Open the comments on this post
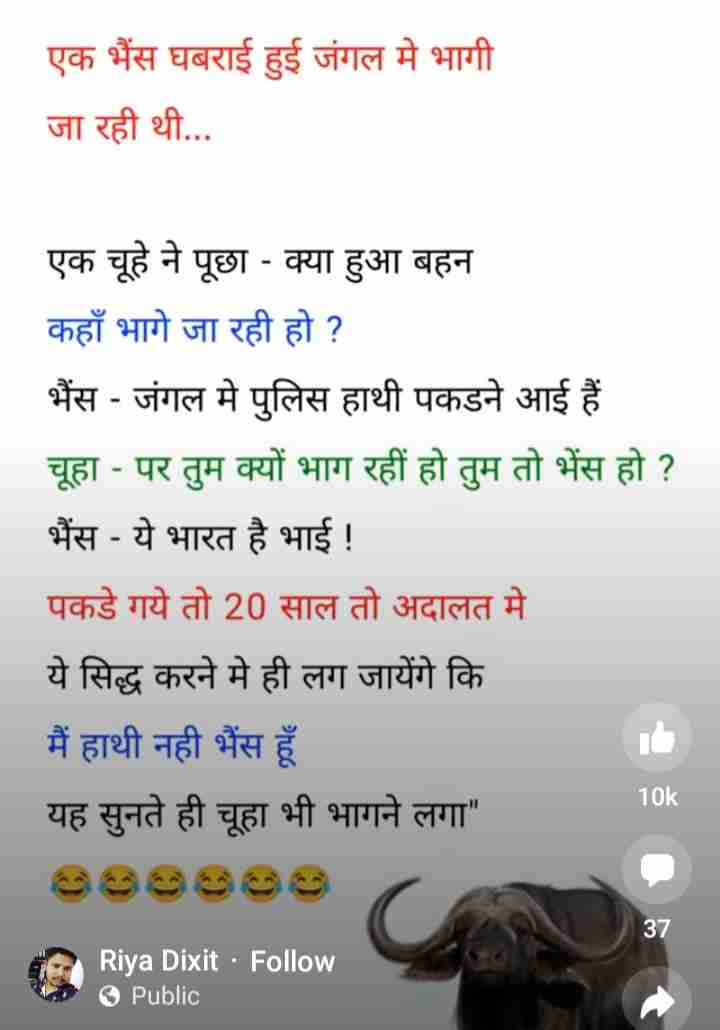 tap(656, 868)
